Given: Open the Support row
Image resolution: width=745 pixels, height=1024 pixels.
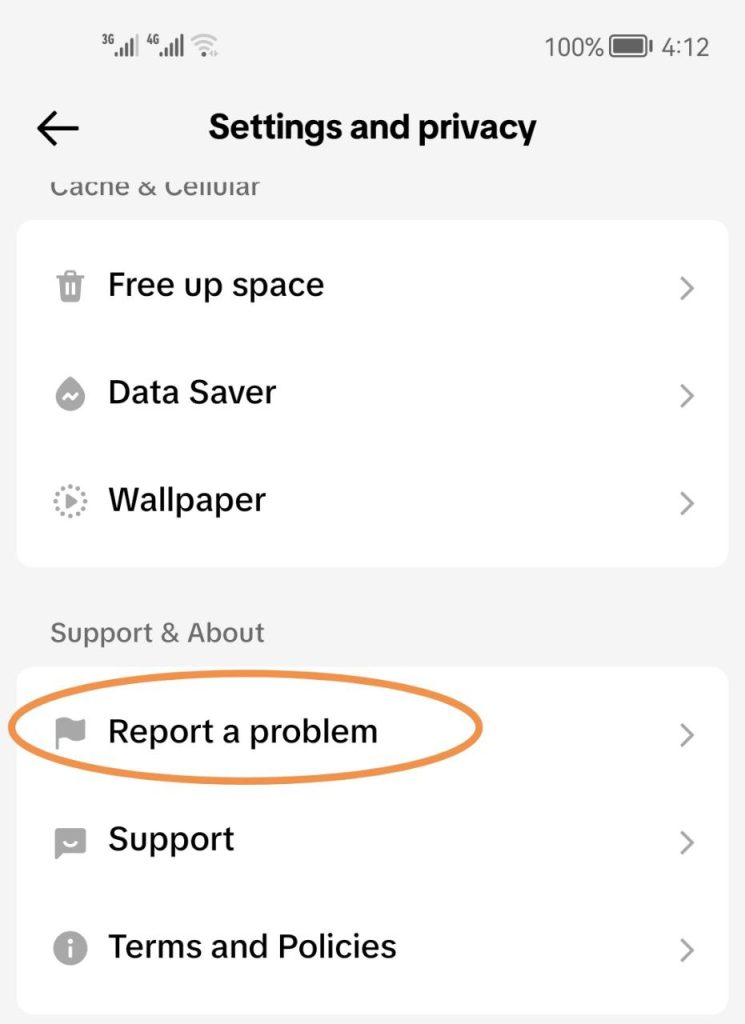Looking at the screenshot, I should (x=171, y=840).
